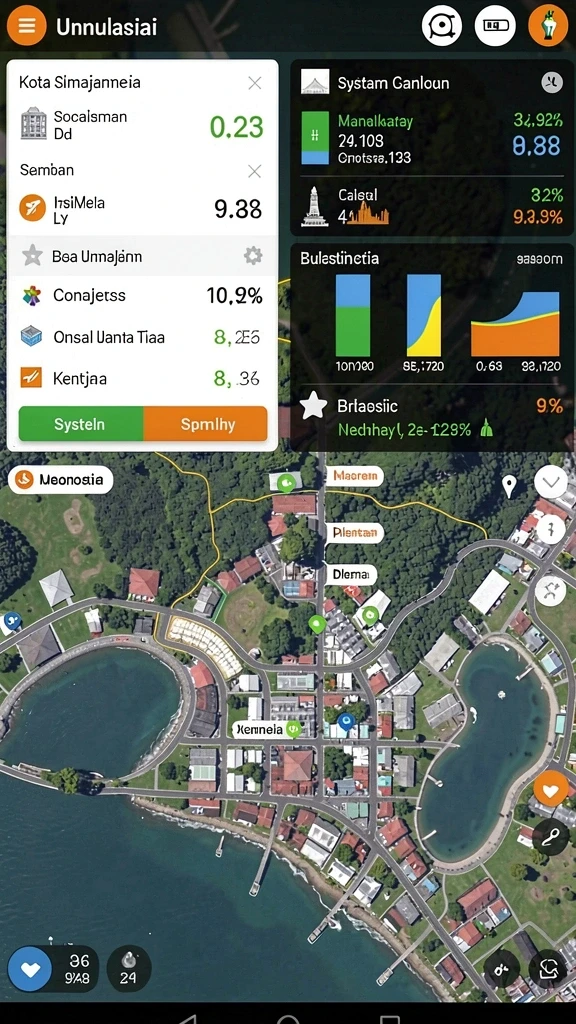576x1024 pixels.
Task: Open the Bea Unnajann settings gear
Action: [x=253, y=255]
